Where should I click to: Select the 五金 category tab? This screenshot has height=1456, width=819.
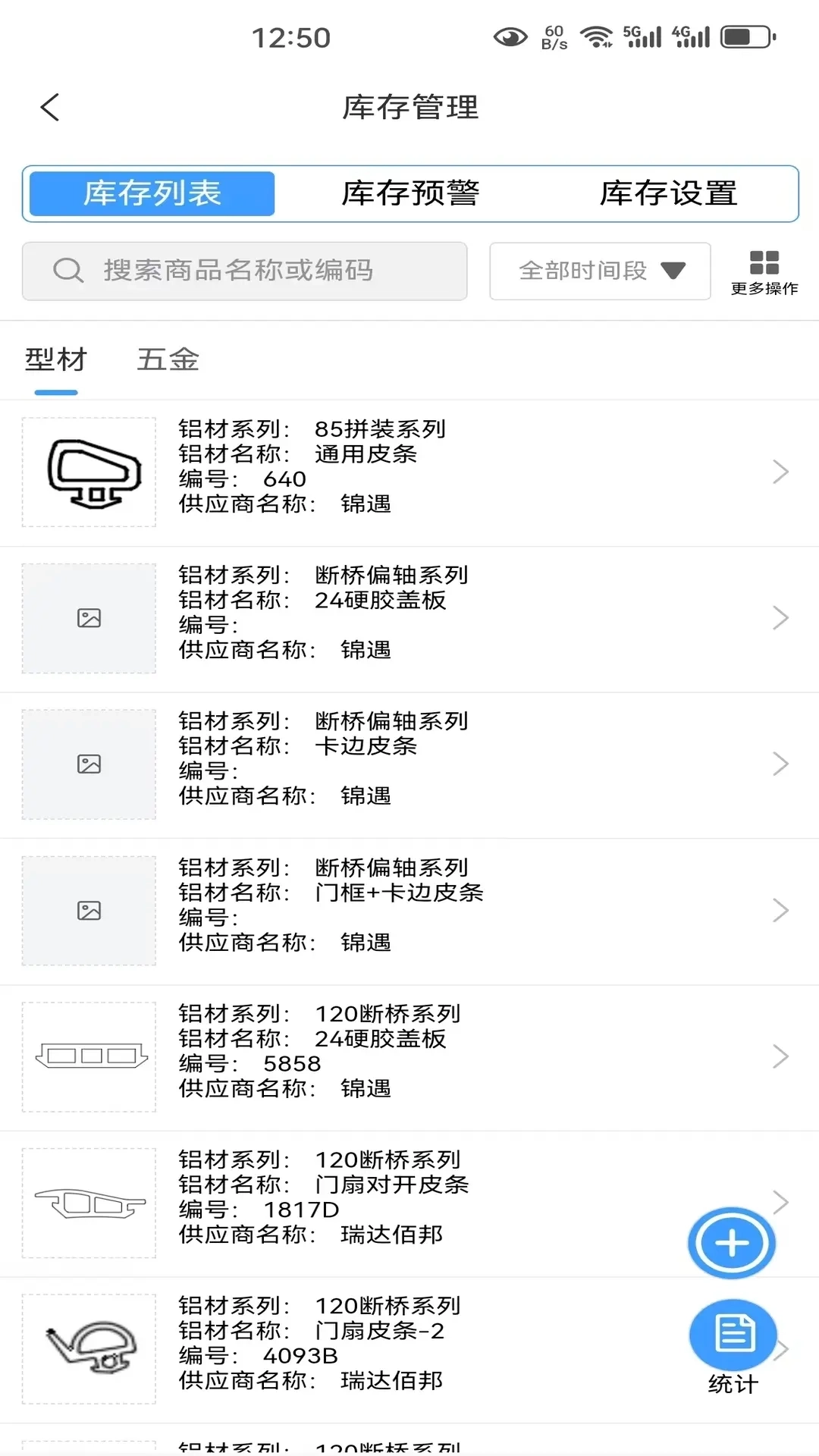point(167,359)
